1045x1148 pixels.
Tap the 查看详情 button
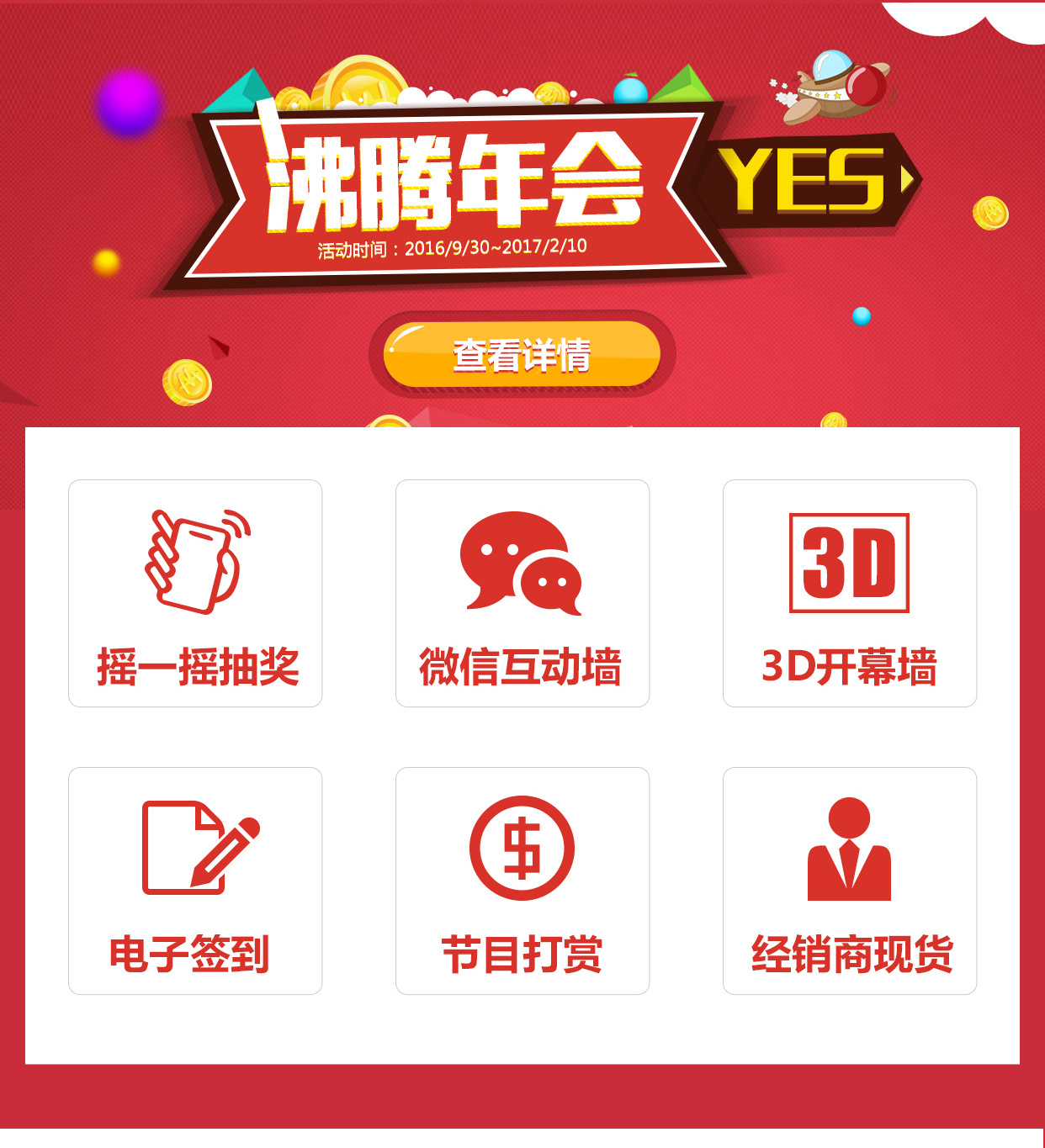coord(522,355)
